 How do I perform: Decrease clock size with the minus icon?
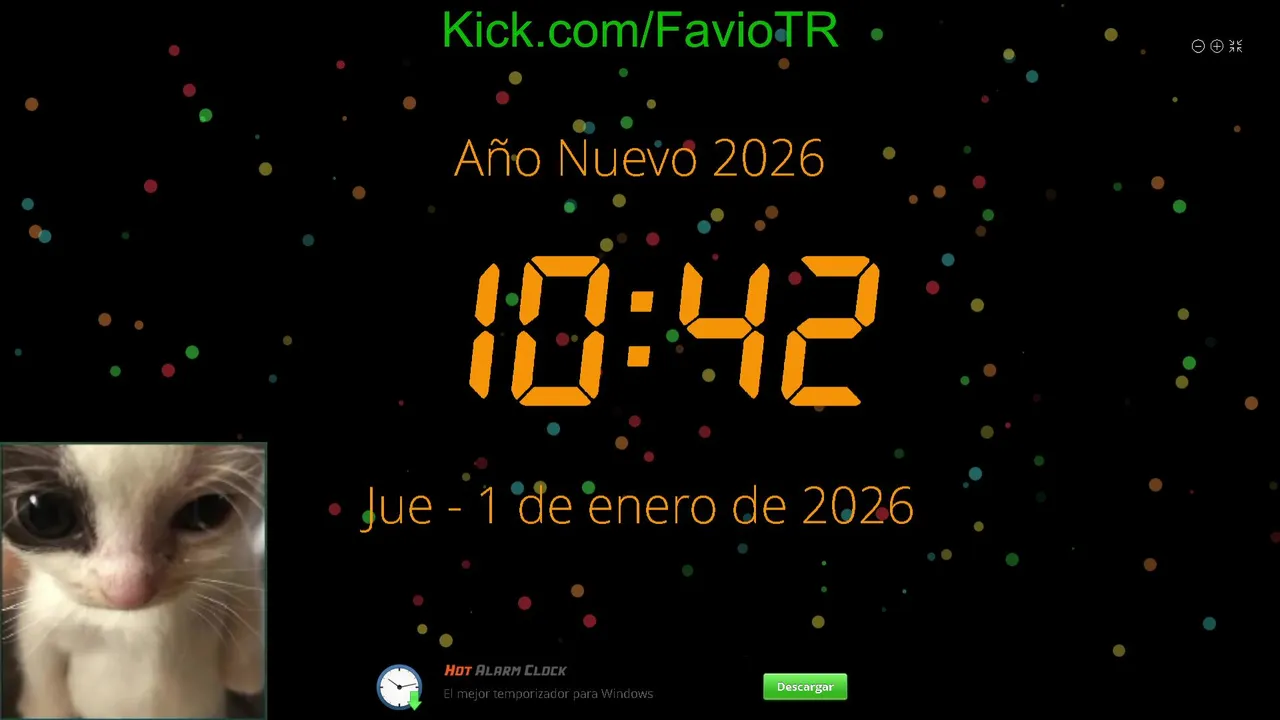(x=1198, y=46)
